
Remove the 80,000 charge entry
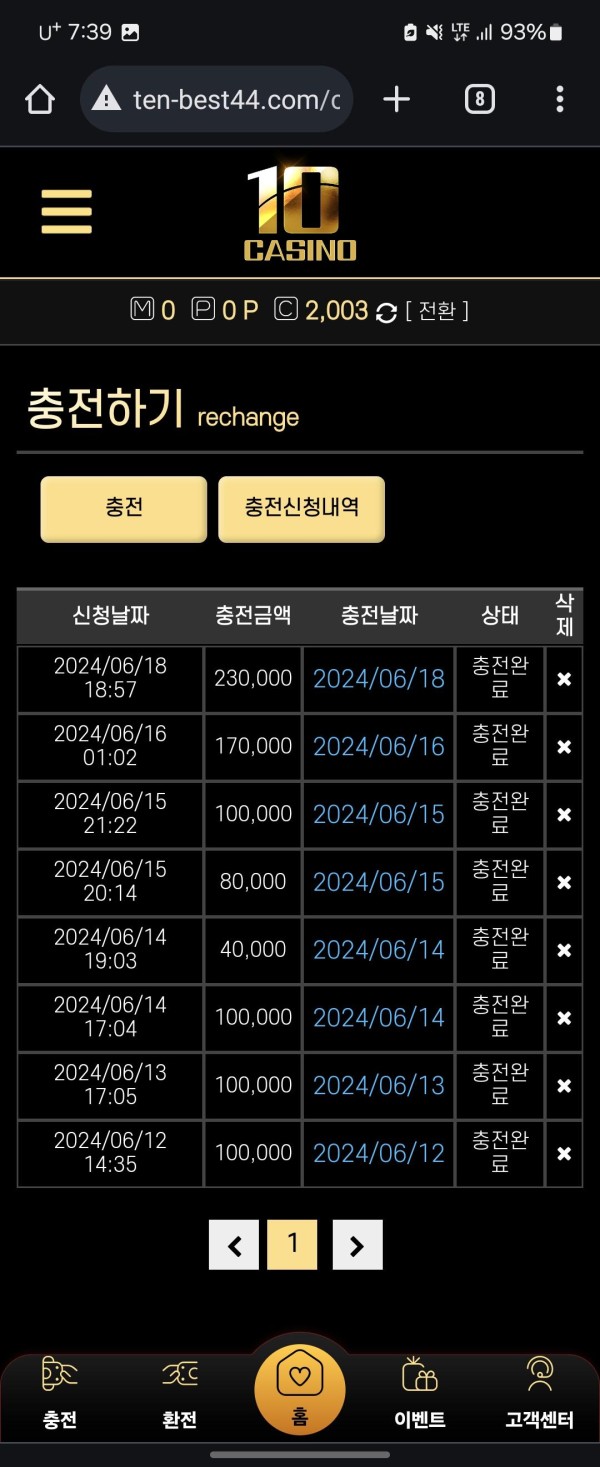564,883
